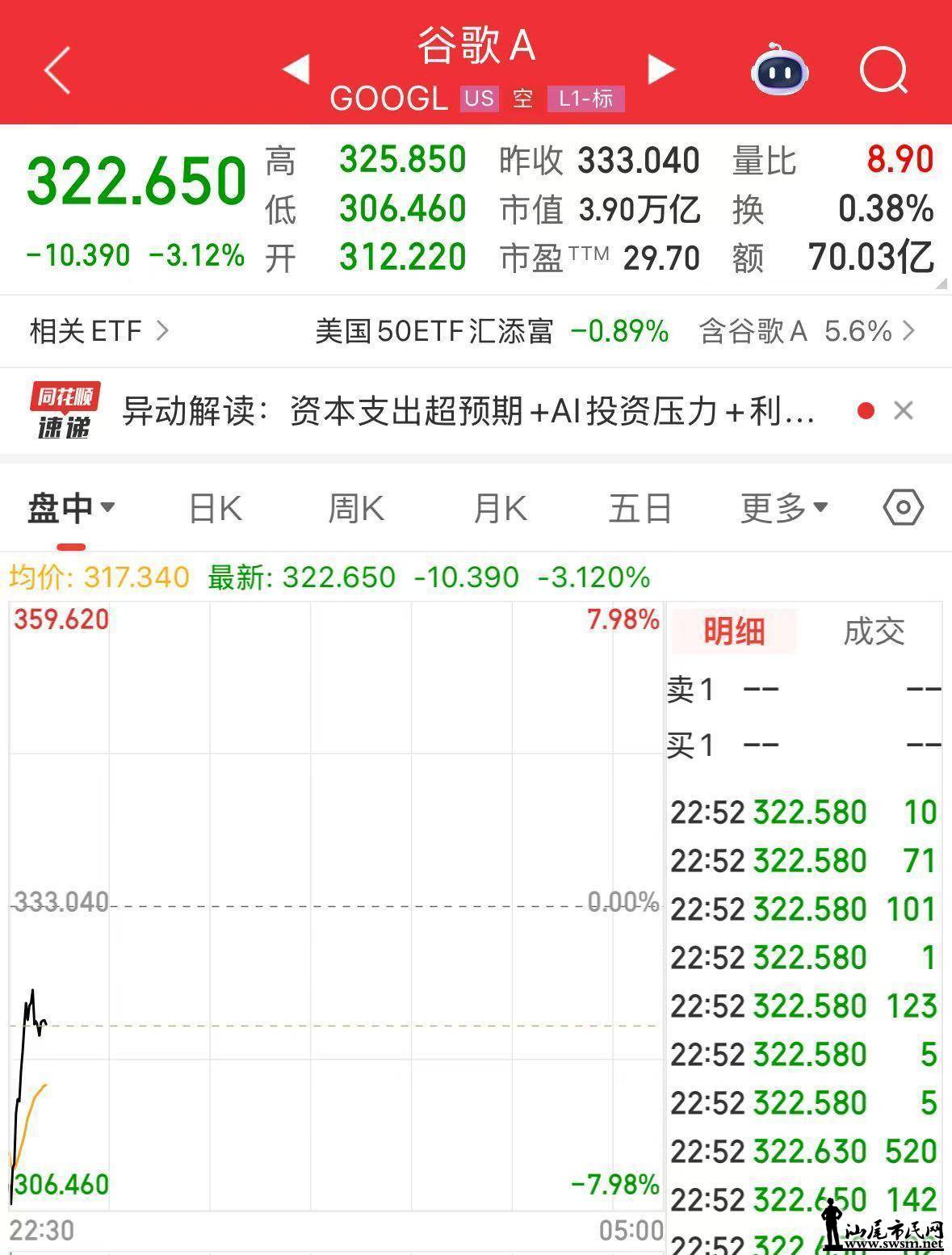Switch to the 日K chart

pyautogui.click(x=215, y=509)
